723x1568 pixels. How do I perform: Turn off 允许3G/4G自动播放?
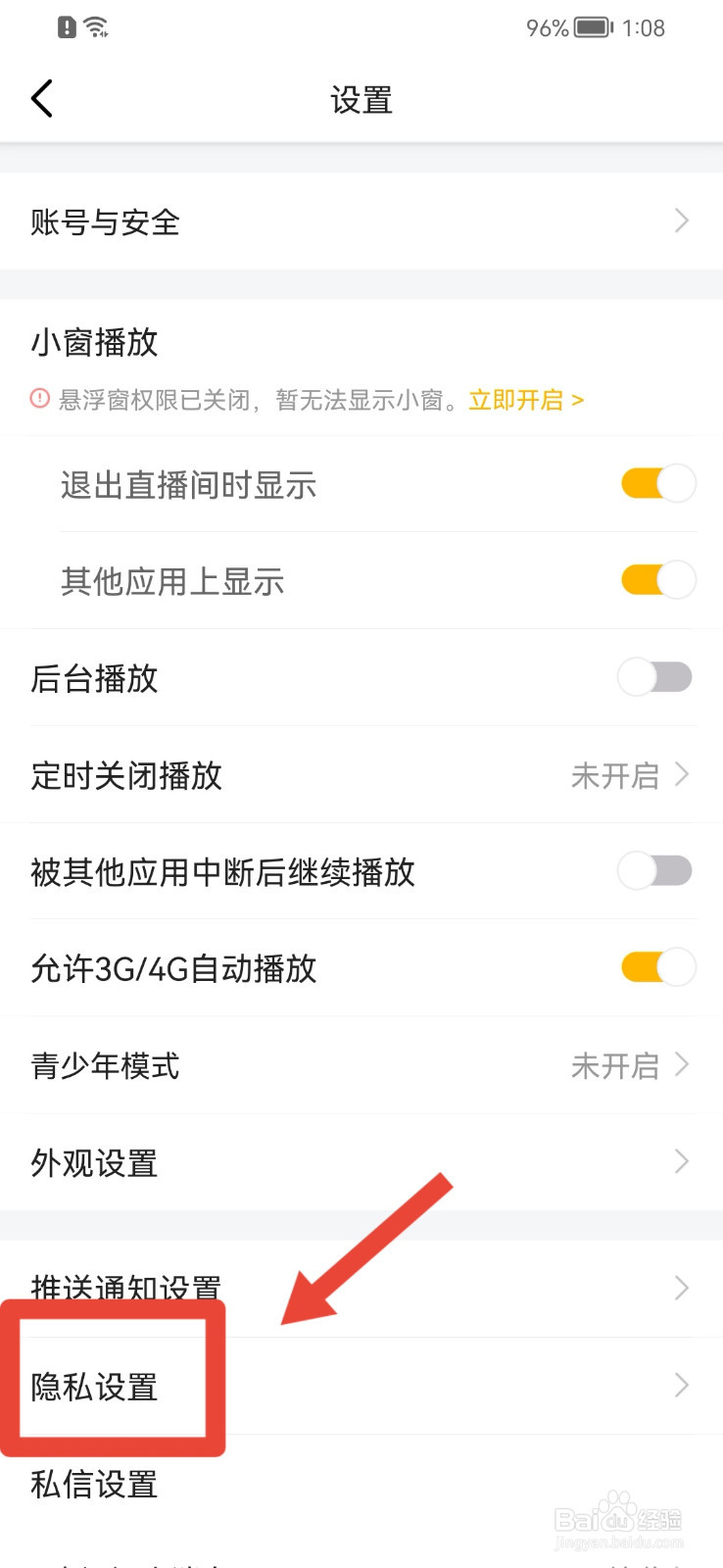coord(657,968)
